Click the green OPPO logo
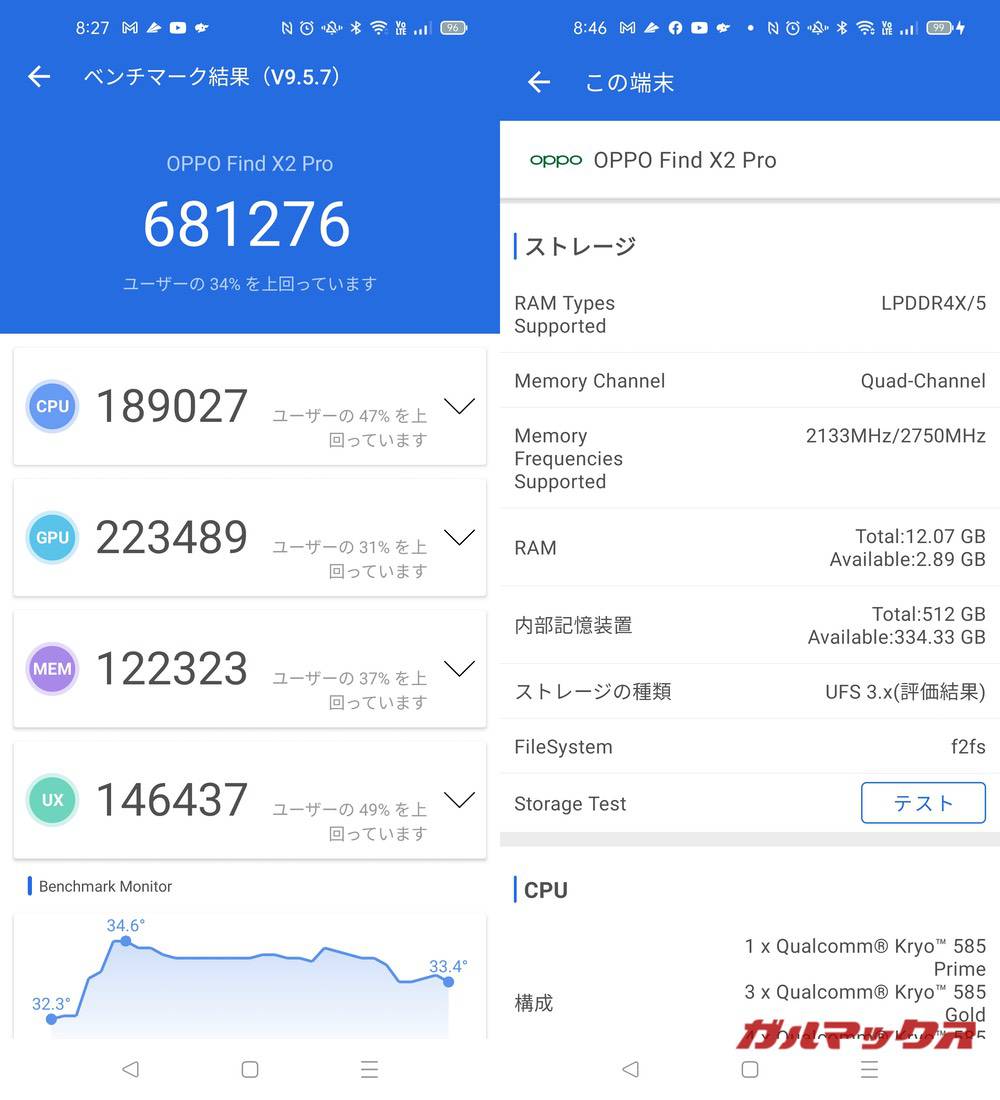1000x1100 pixels. (x=556, y=160)
